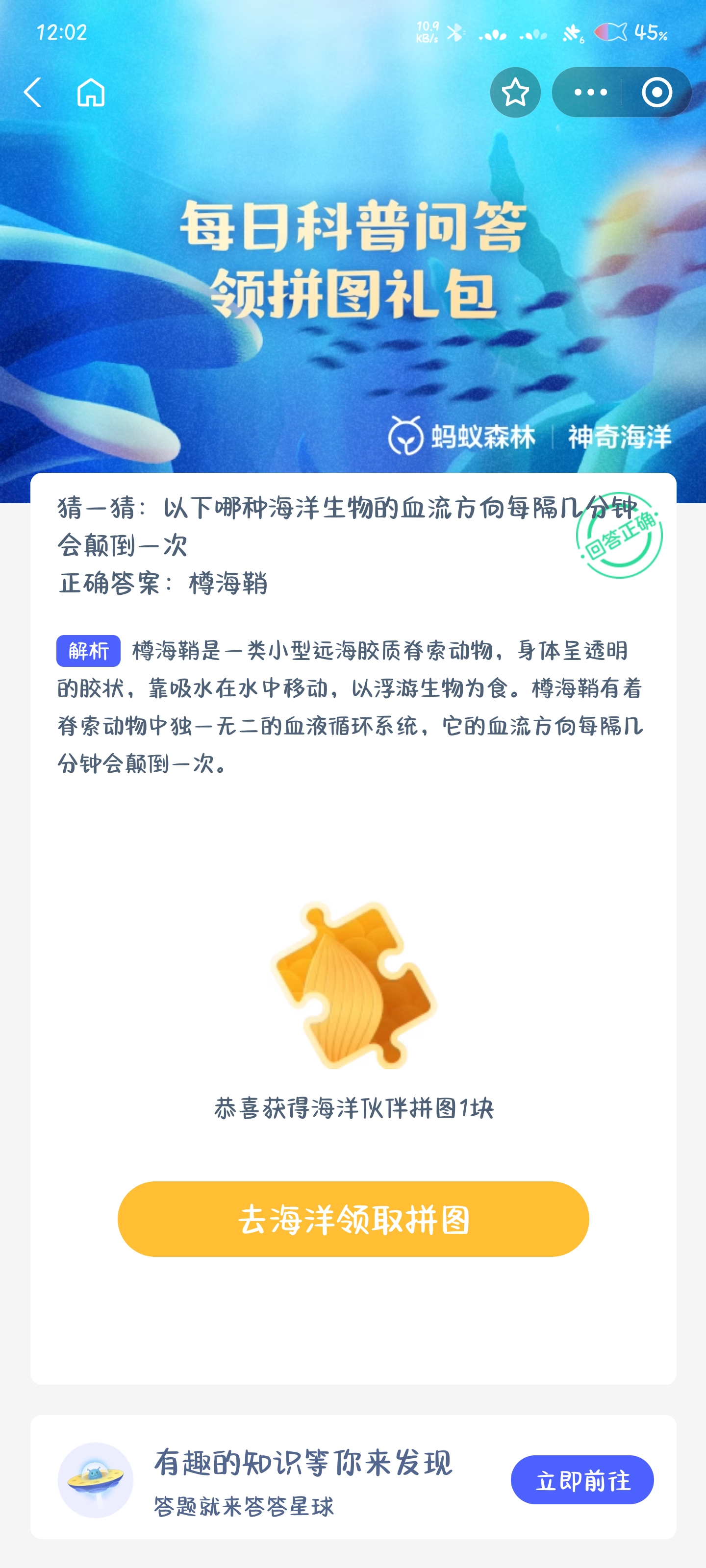This screenshot has height=1568, width=706.
Task: Tap the 解析 label tag
Action: (90, 651)
